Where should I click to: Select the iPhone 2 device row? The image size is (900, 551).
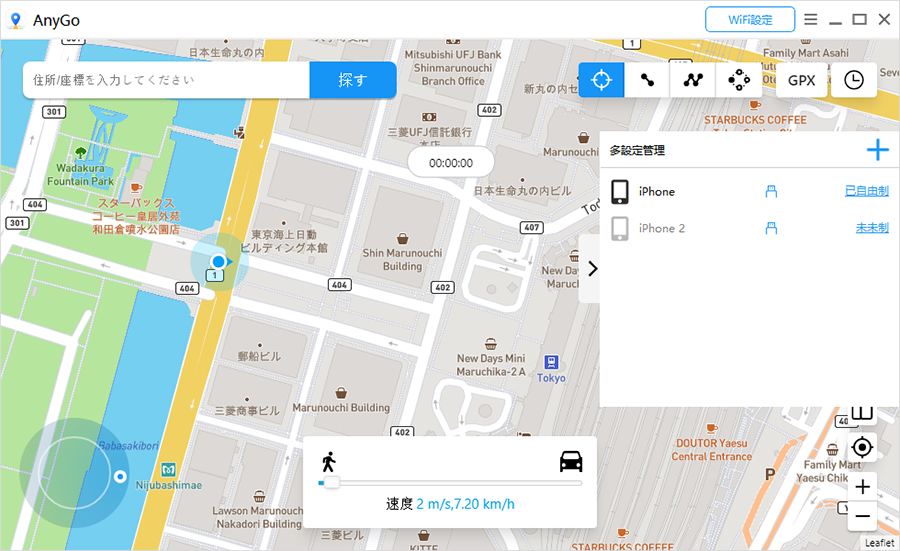[661, 228]
